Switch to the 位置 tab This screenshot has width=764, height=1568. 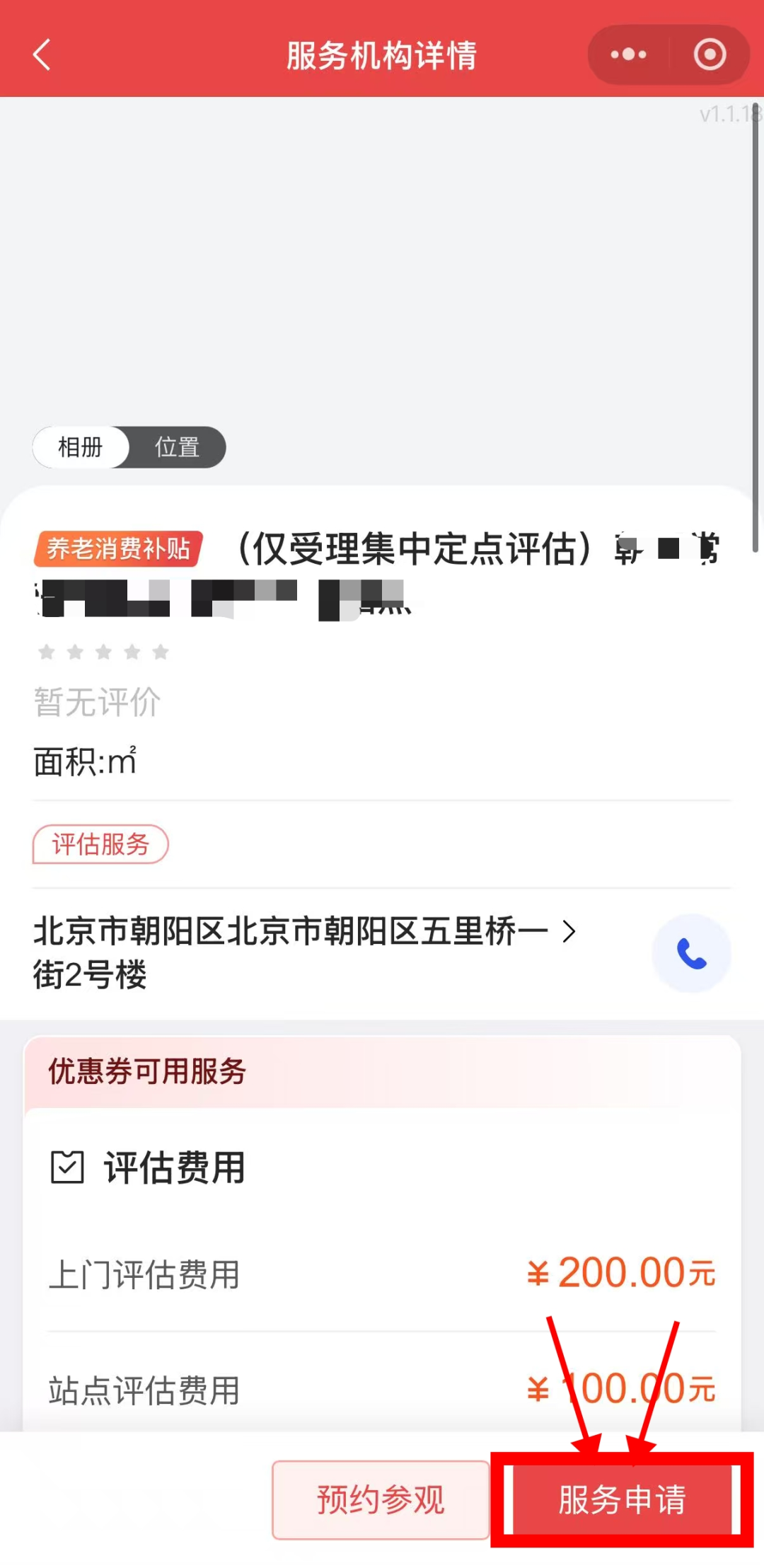[x=177, y=447]
